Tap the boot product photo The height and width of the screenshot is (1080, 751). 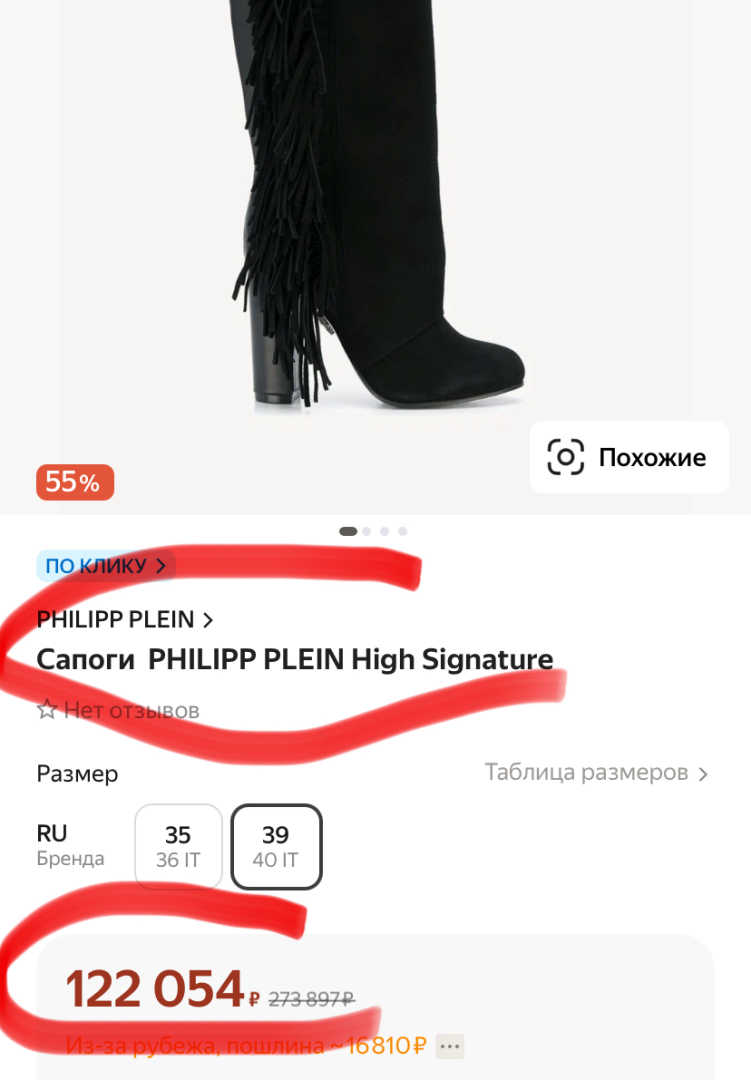point(375,220)
